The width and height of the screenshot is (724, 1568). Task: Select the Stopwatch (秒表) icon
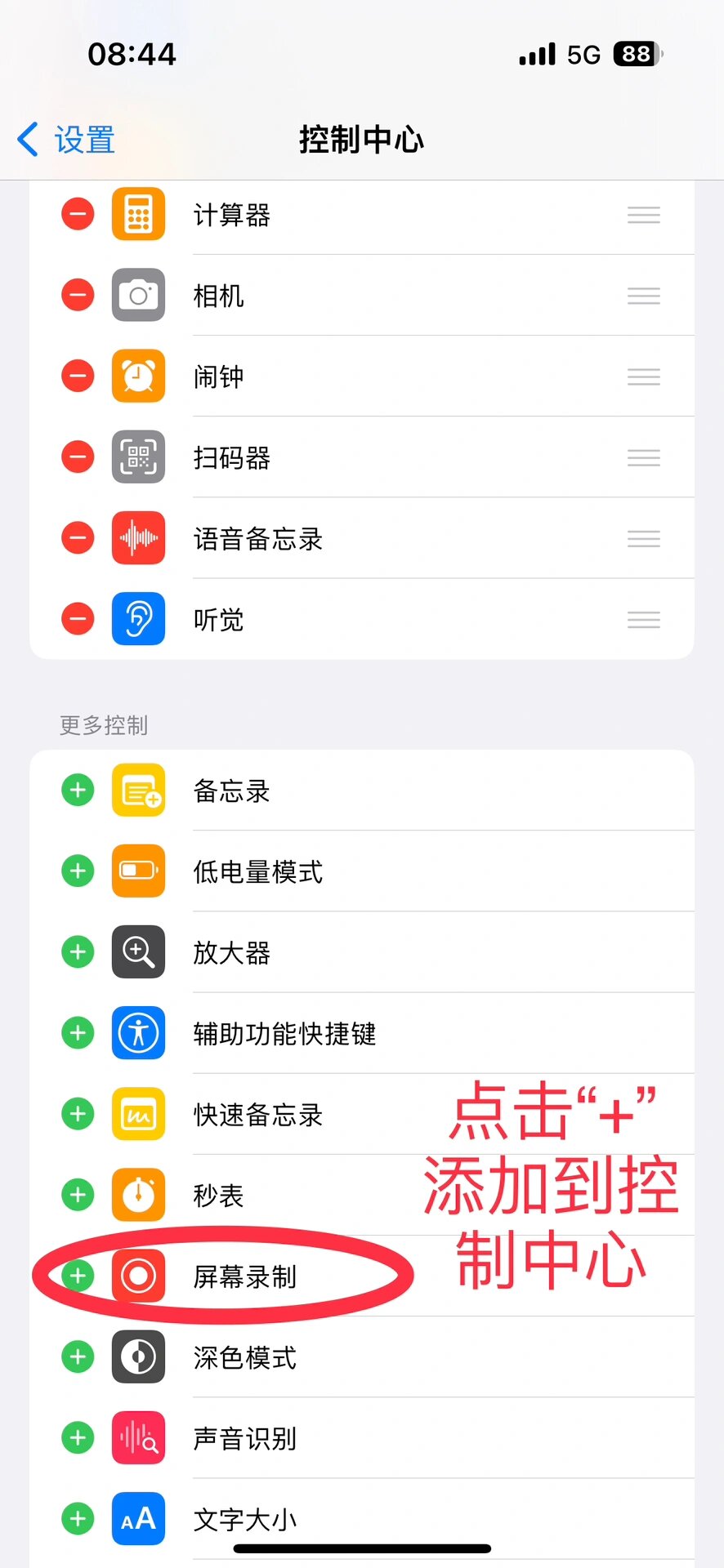[x=137, y=1195]
